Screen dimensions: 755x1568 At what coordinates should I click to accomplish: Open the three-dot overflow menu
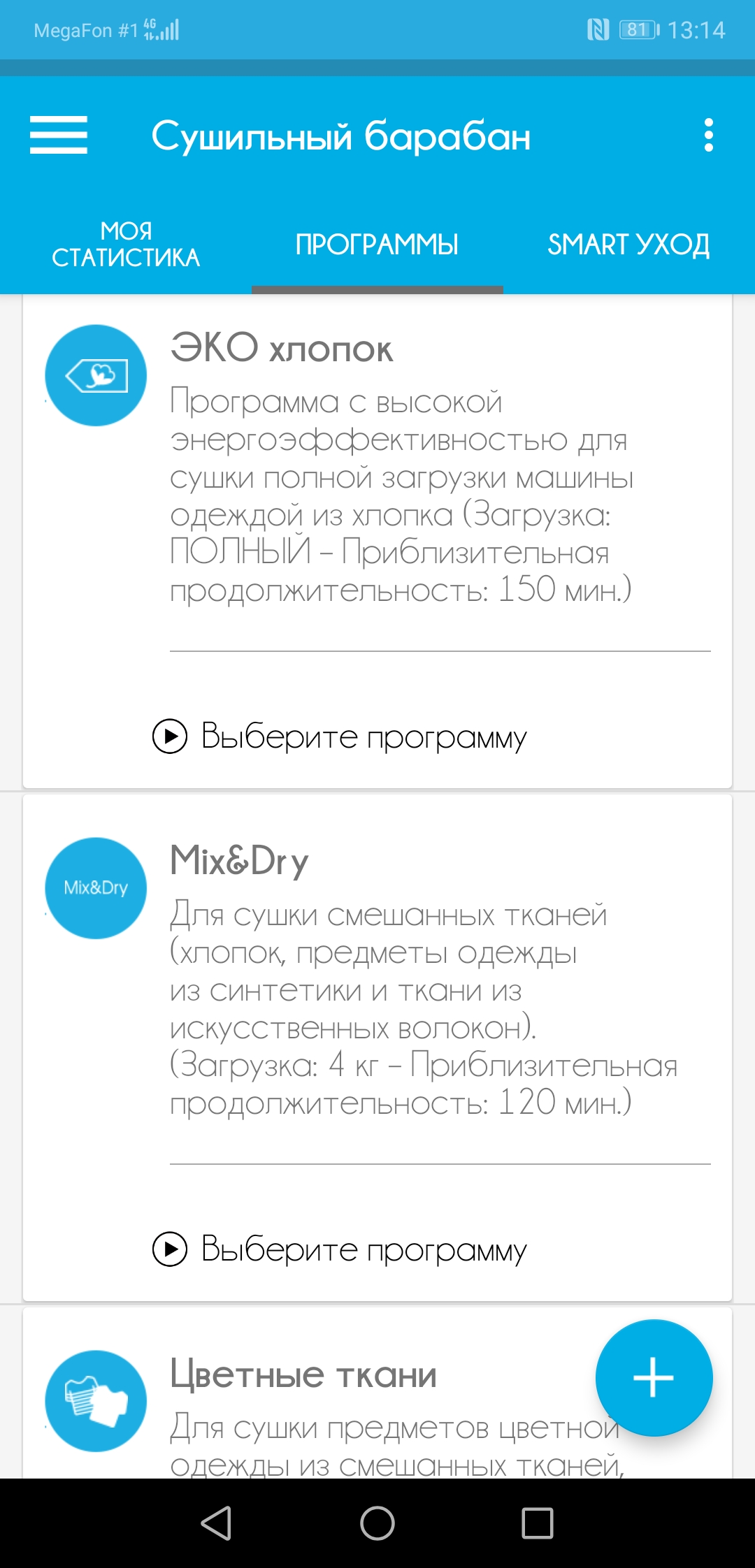click(708, 135)
